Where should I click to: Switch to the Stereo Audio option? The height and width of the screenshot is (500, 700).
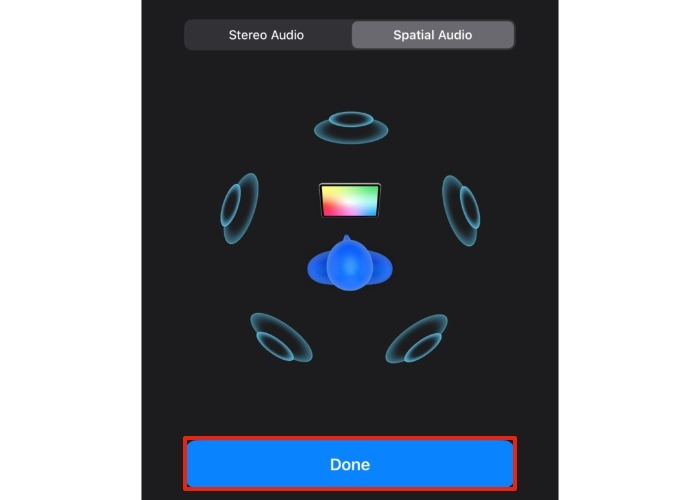click(266, 35)
